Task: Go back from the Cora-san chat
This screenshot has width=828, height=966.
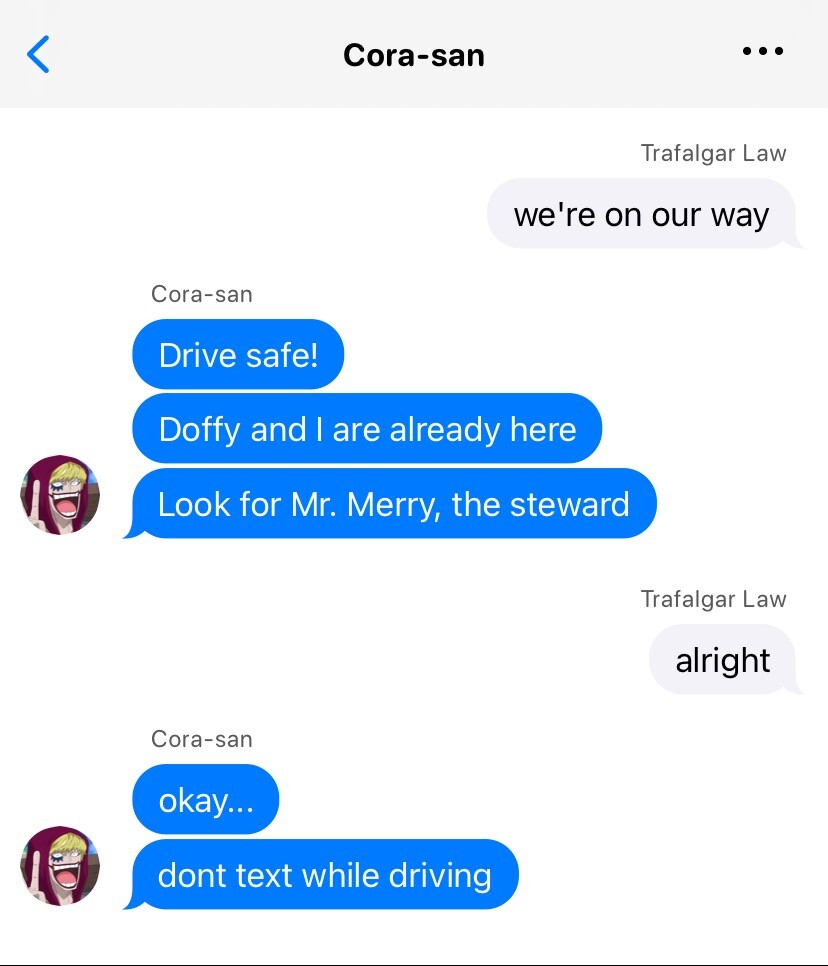Action: (x=38, y=54)
